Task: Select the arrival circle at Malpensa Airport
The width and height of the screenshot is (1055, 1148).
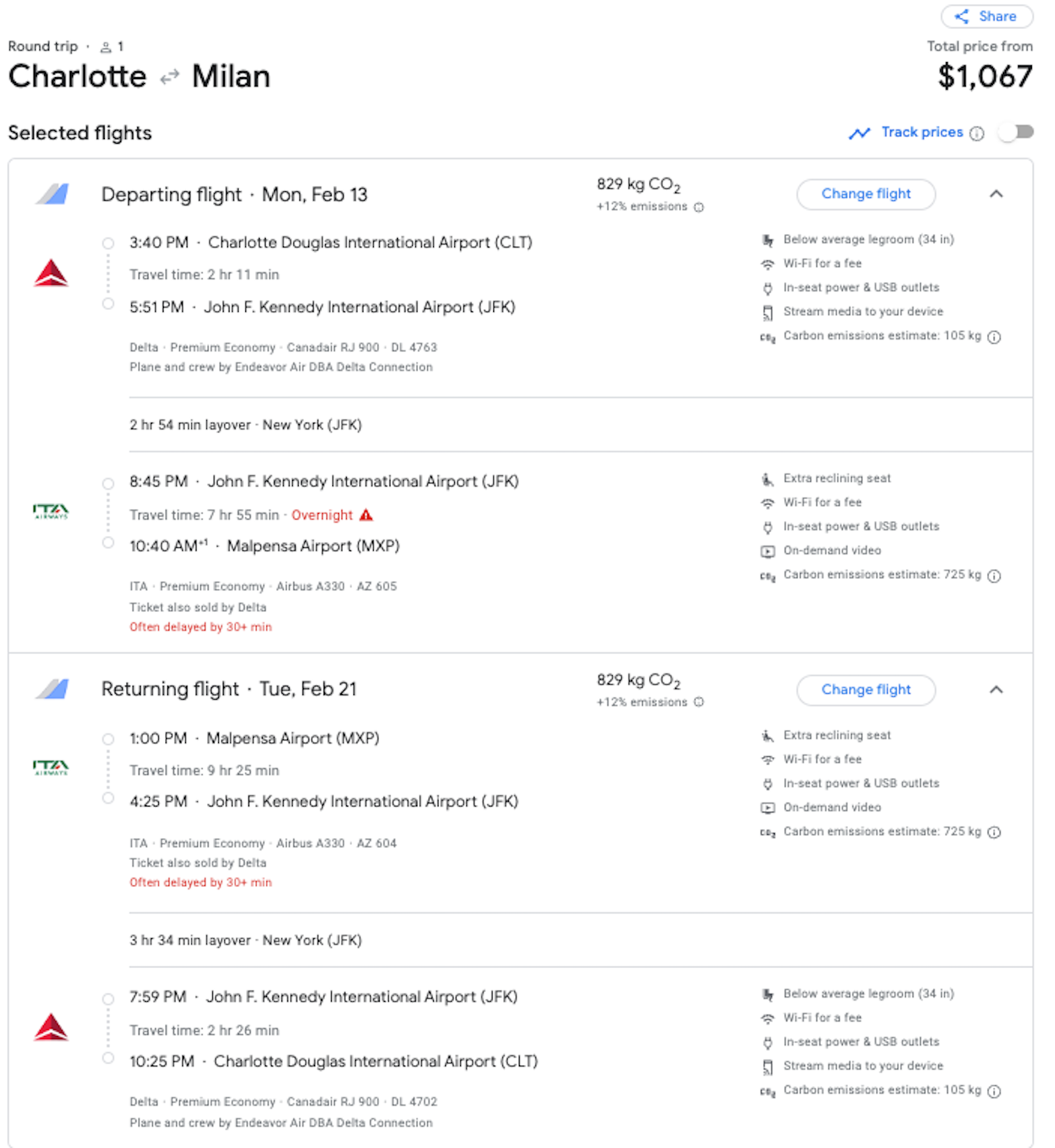Action: point(108,543)
